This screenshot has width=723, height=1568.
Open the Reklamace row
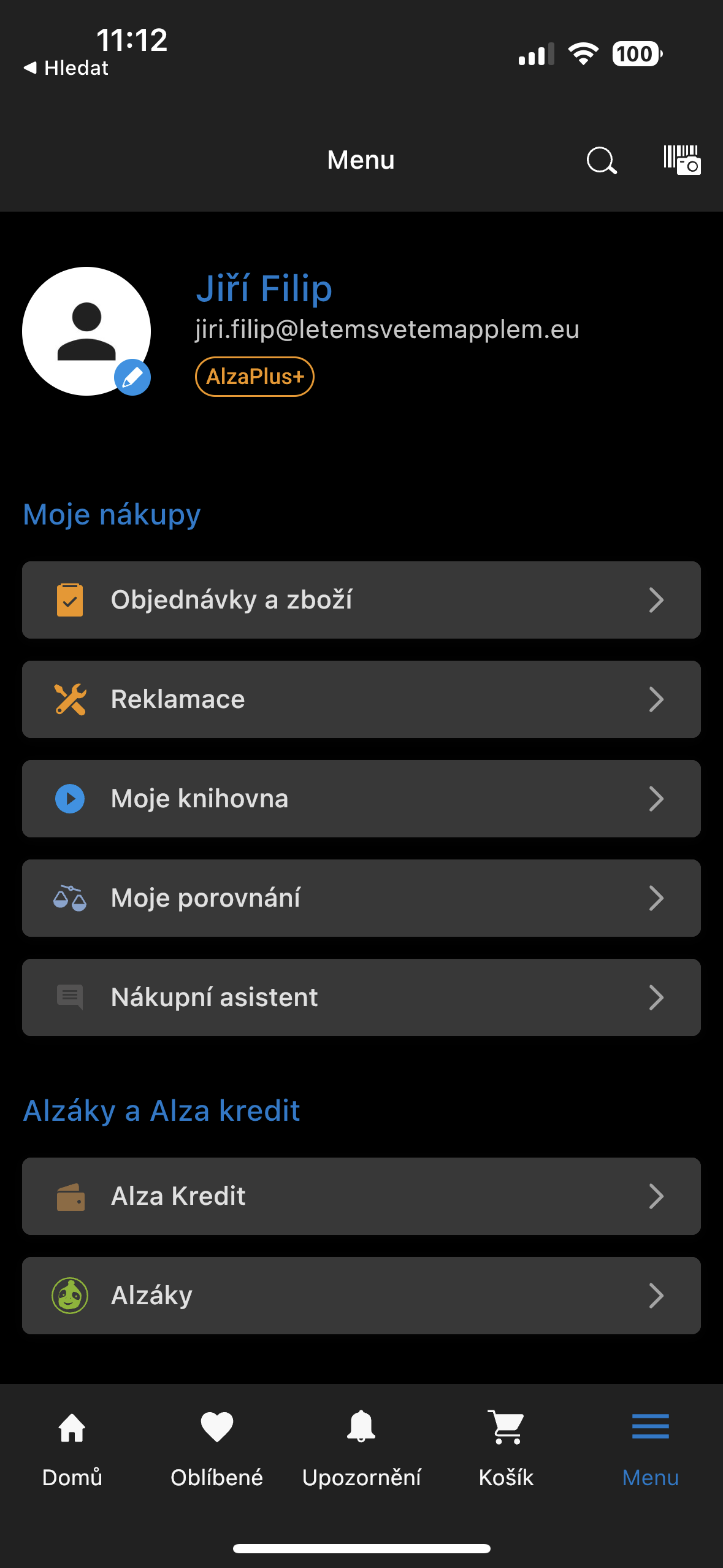(361, 699)
